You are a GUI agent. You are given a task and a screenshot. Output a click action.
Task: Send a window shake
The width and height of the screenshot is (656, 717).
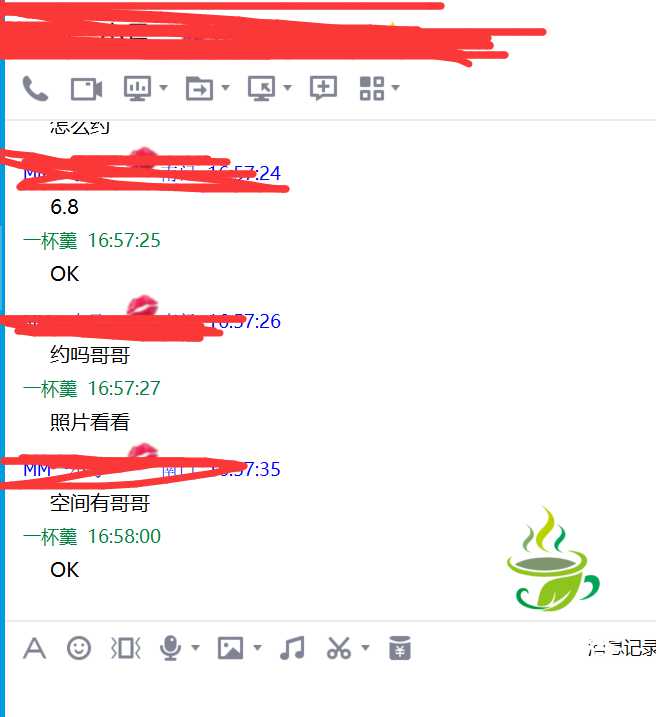click(125, 648)
